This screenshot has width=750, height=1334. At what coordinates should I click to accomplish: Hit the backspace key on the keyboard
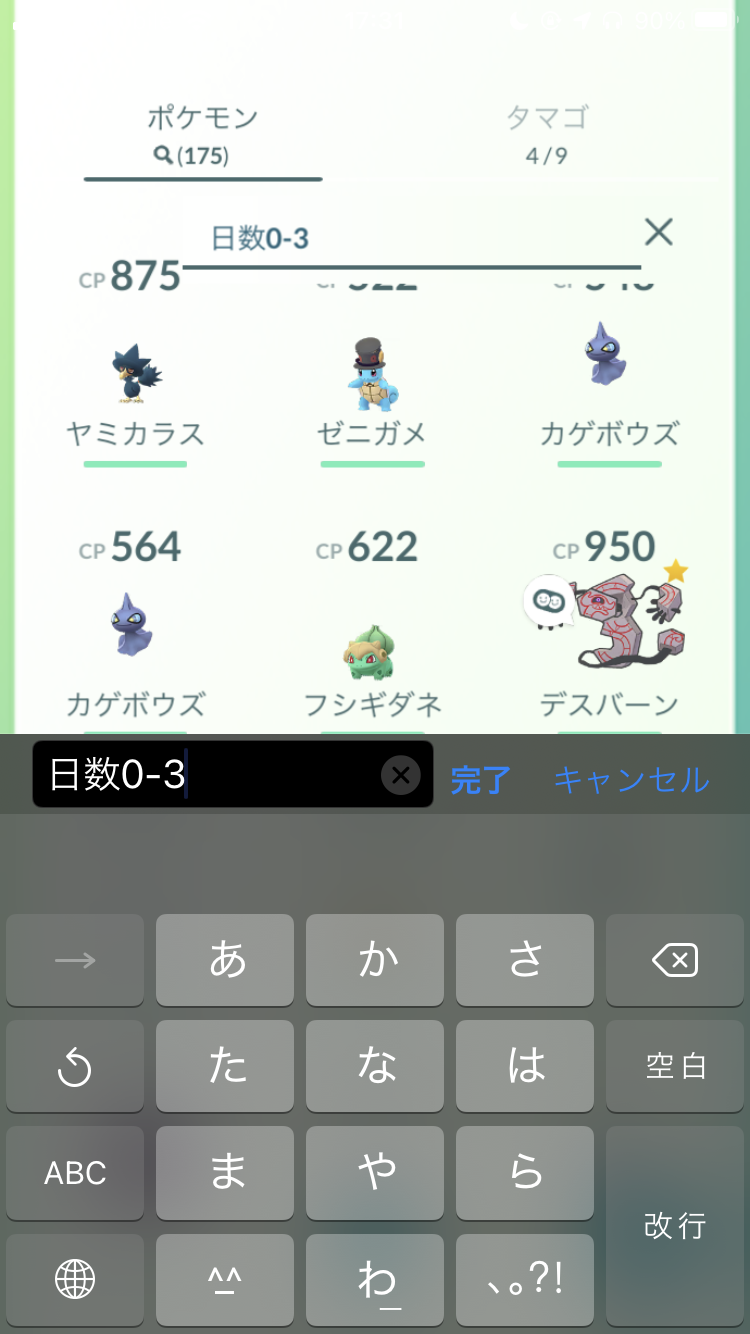[675, 961]
